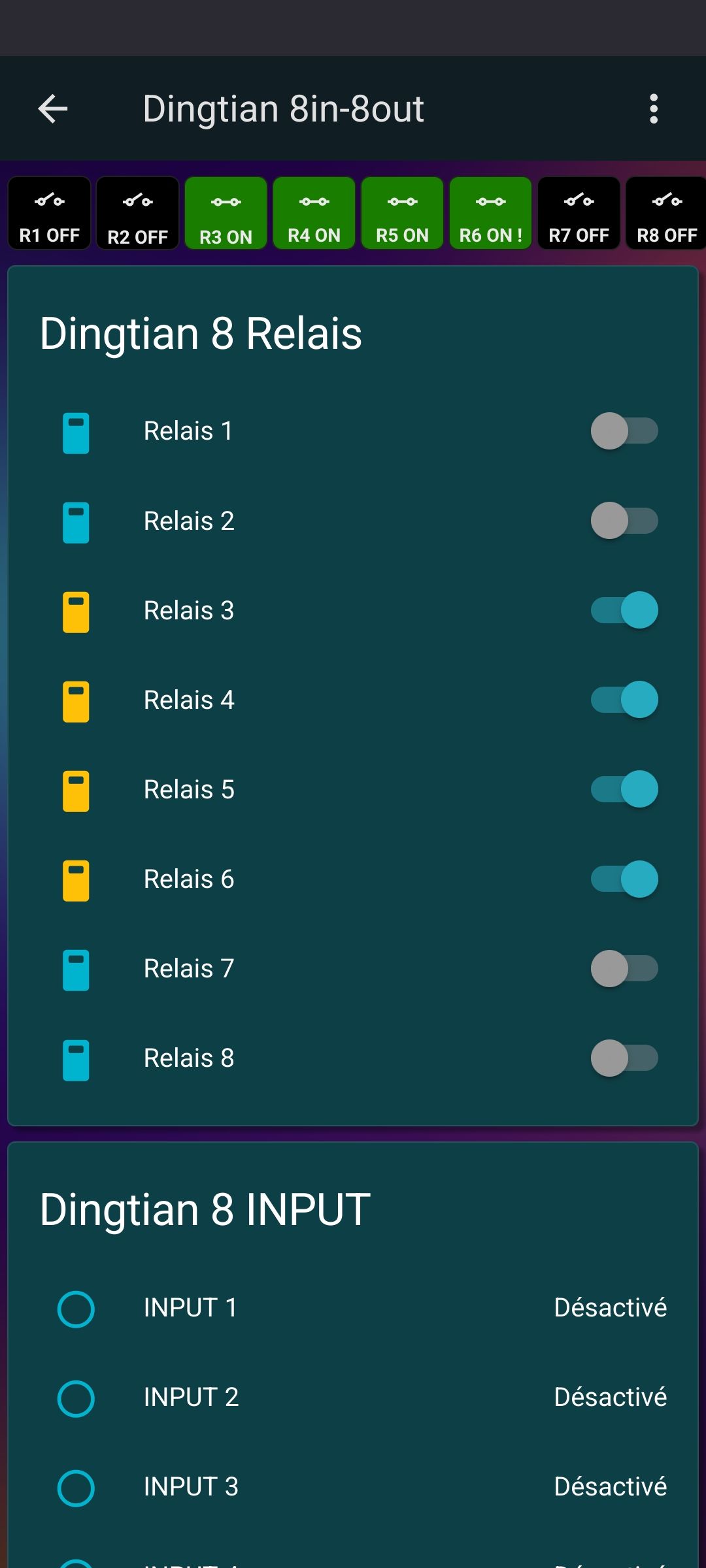The height and width of the screenshot is (1568, 706).
Task: Toggle Relais 6 off
Action: [624, 879]
